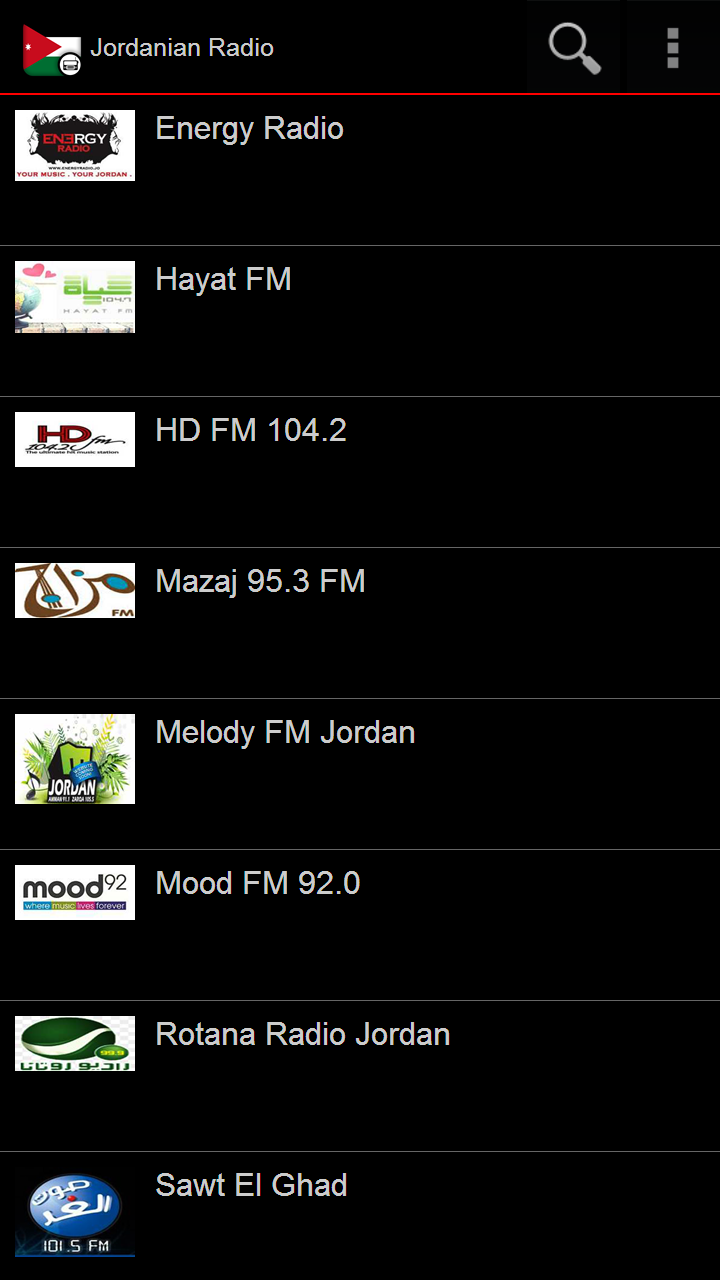Select the Hayat FM station
Screen dimensions: 720x1280
point(223,279)
